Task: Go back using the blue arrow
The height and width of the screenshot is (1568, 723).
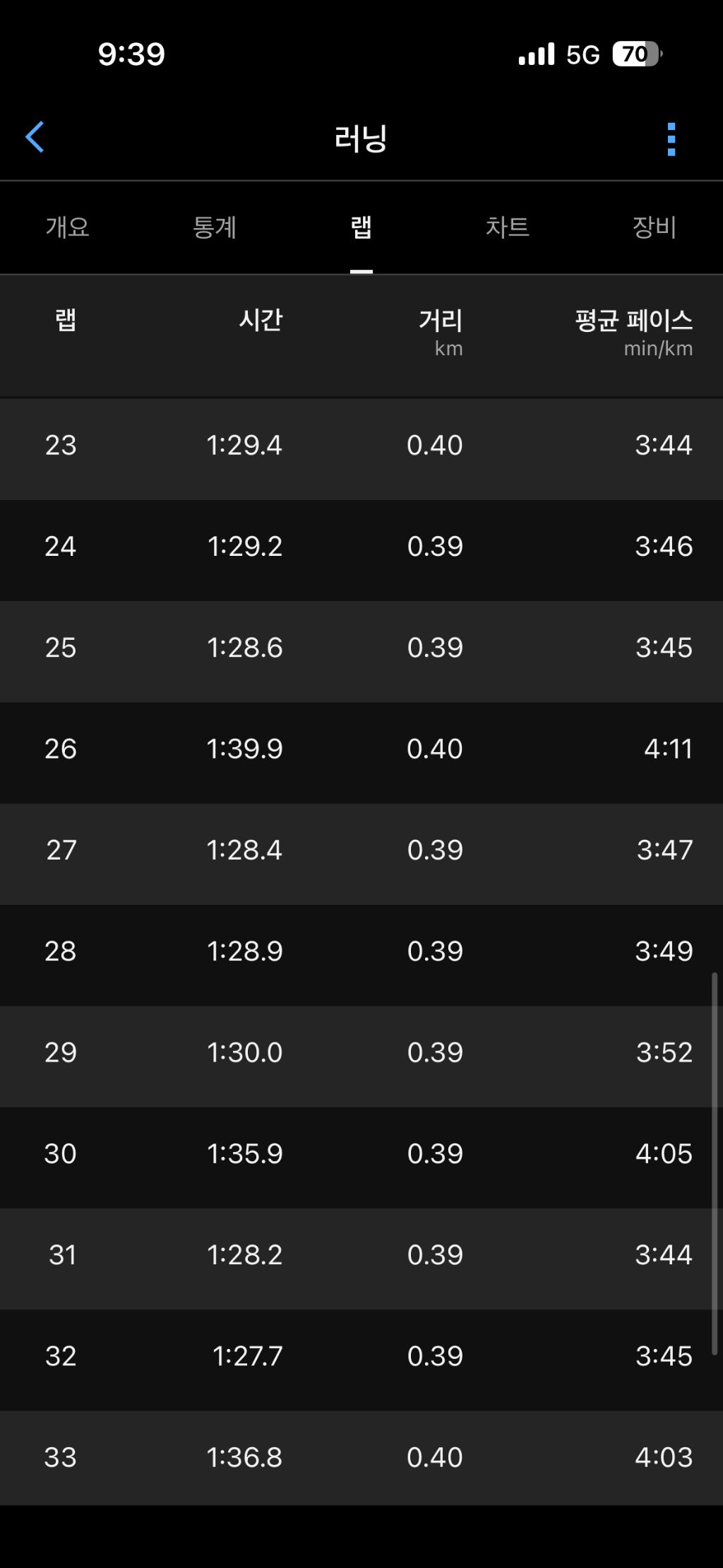Action: [35, 137]
